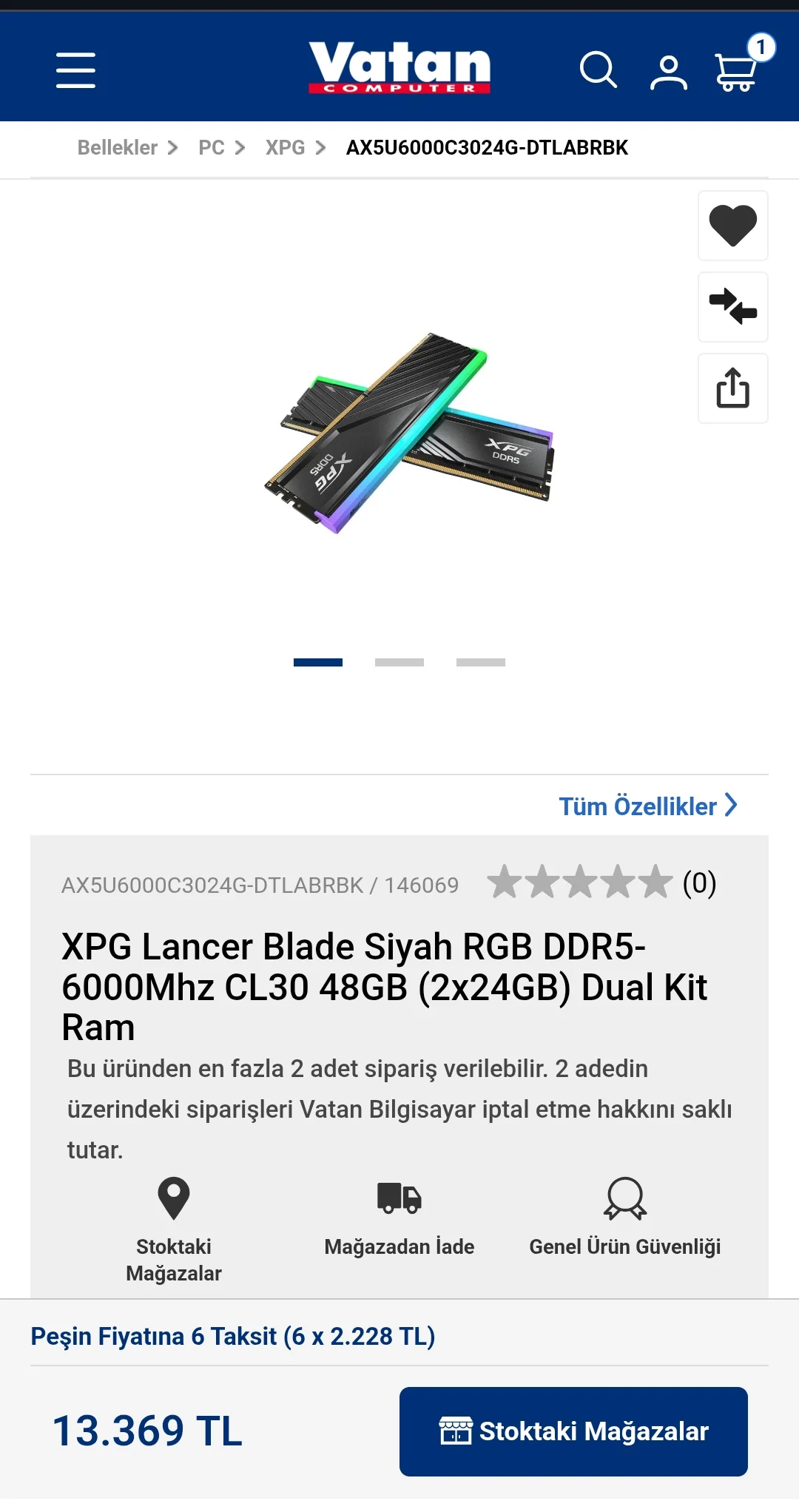Jump to the third product image indicator

click(x=481, y=663)
